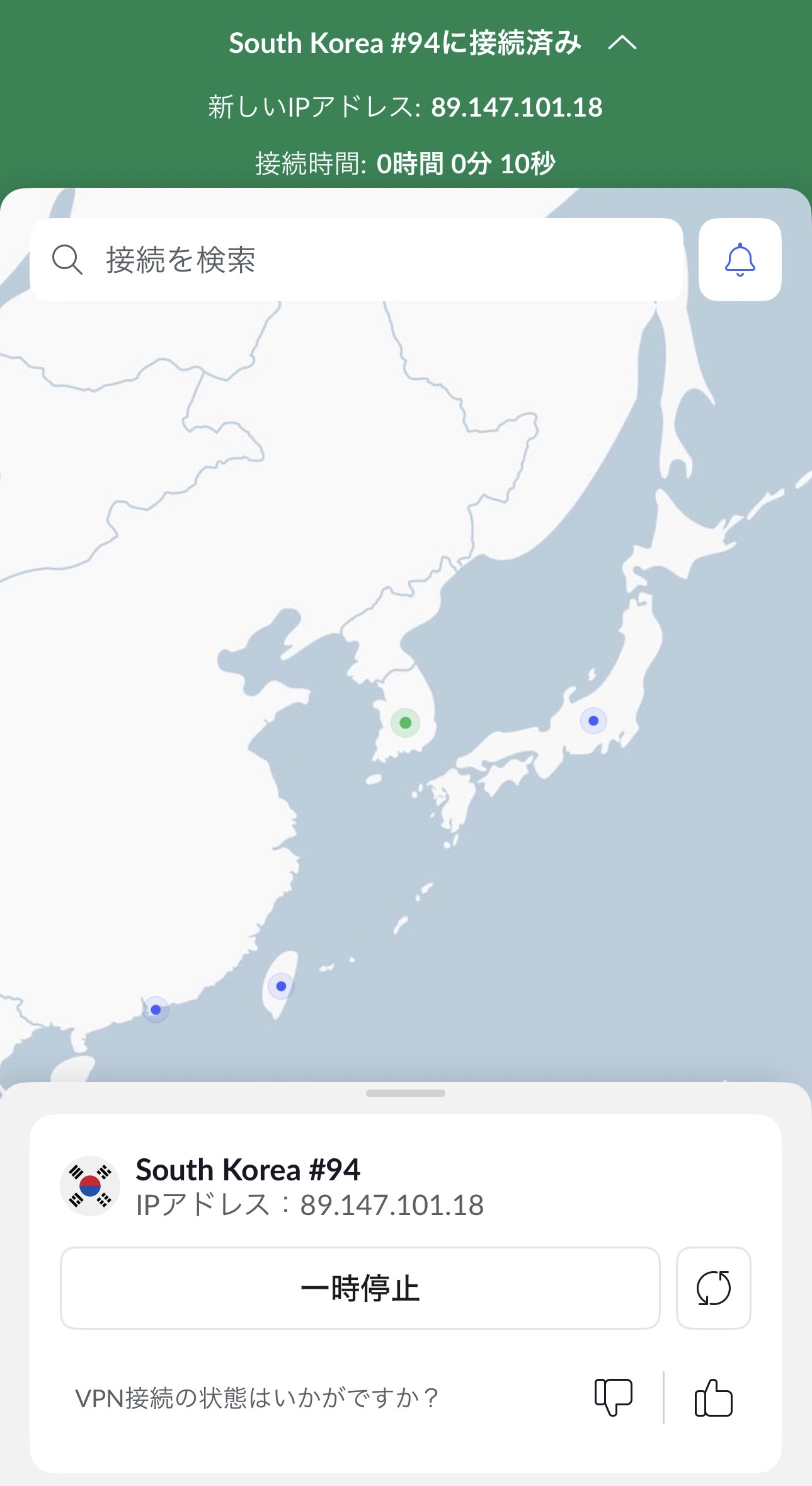
Task: Tap the 接続を検索 search field
Action: pyautogui.click(x=356, y=260)
